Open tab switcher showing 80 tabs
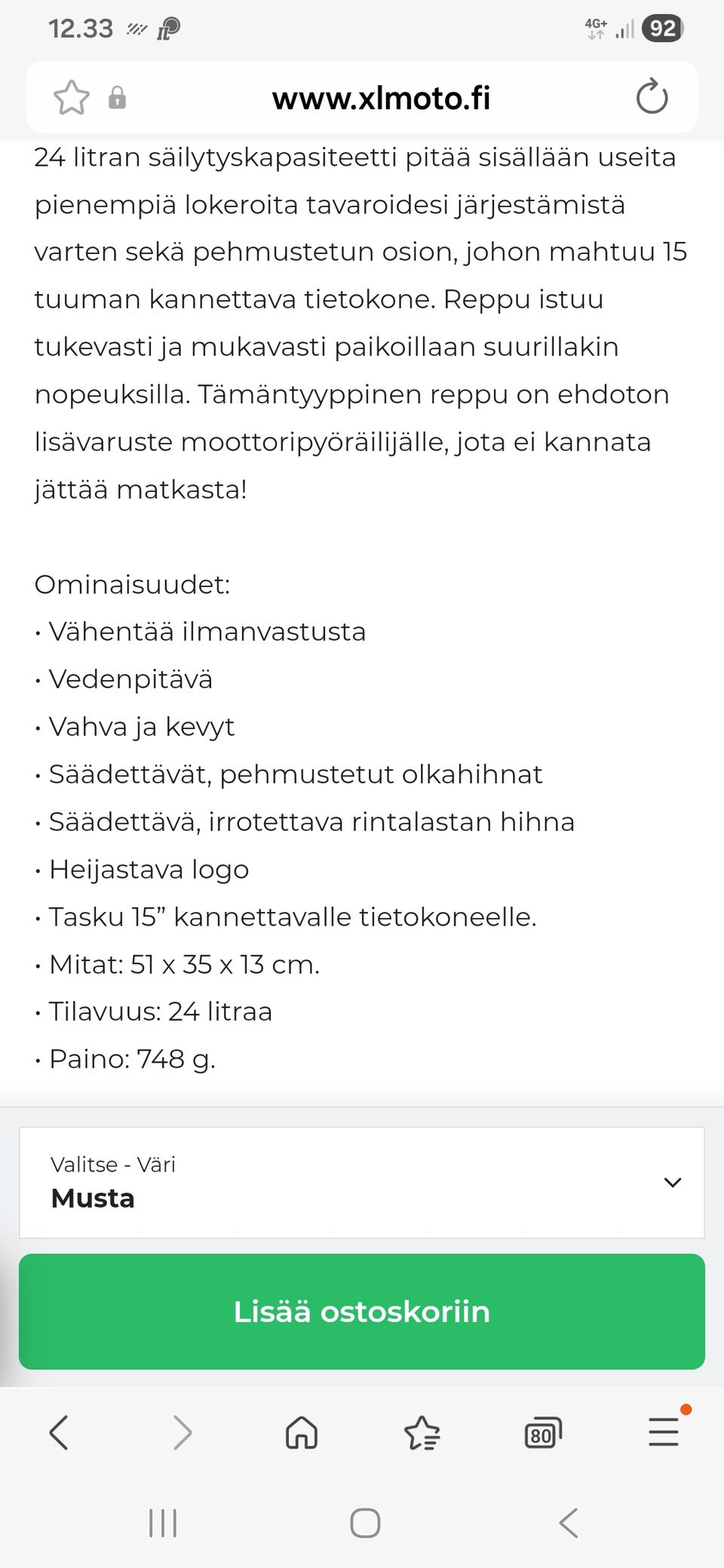The image size is (724, 1568). [x=544, y=1432]
